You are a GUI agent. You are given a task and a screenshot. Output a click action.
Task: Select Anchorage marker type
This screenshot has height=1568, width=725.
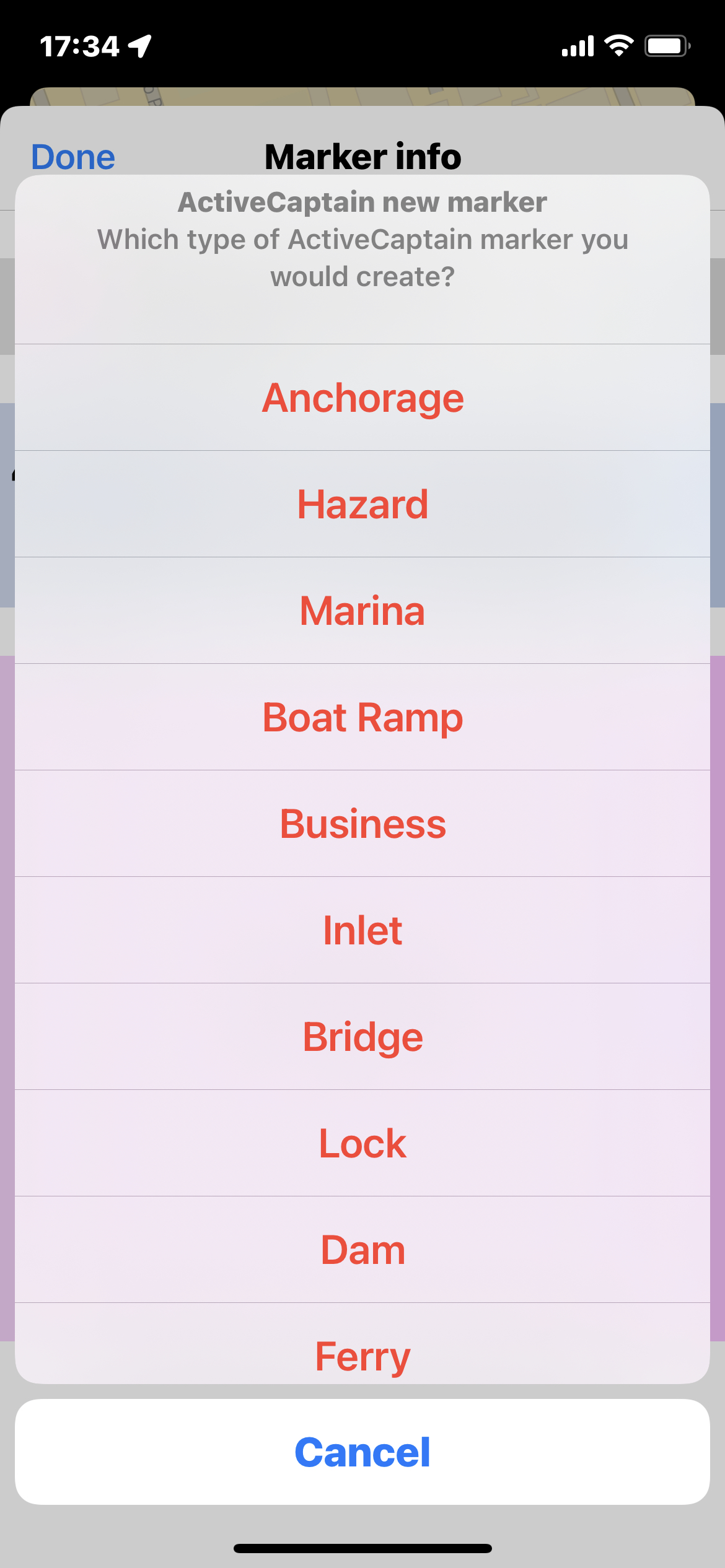(x=362, y=398)
